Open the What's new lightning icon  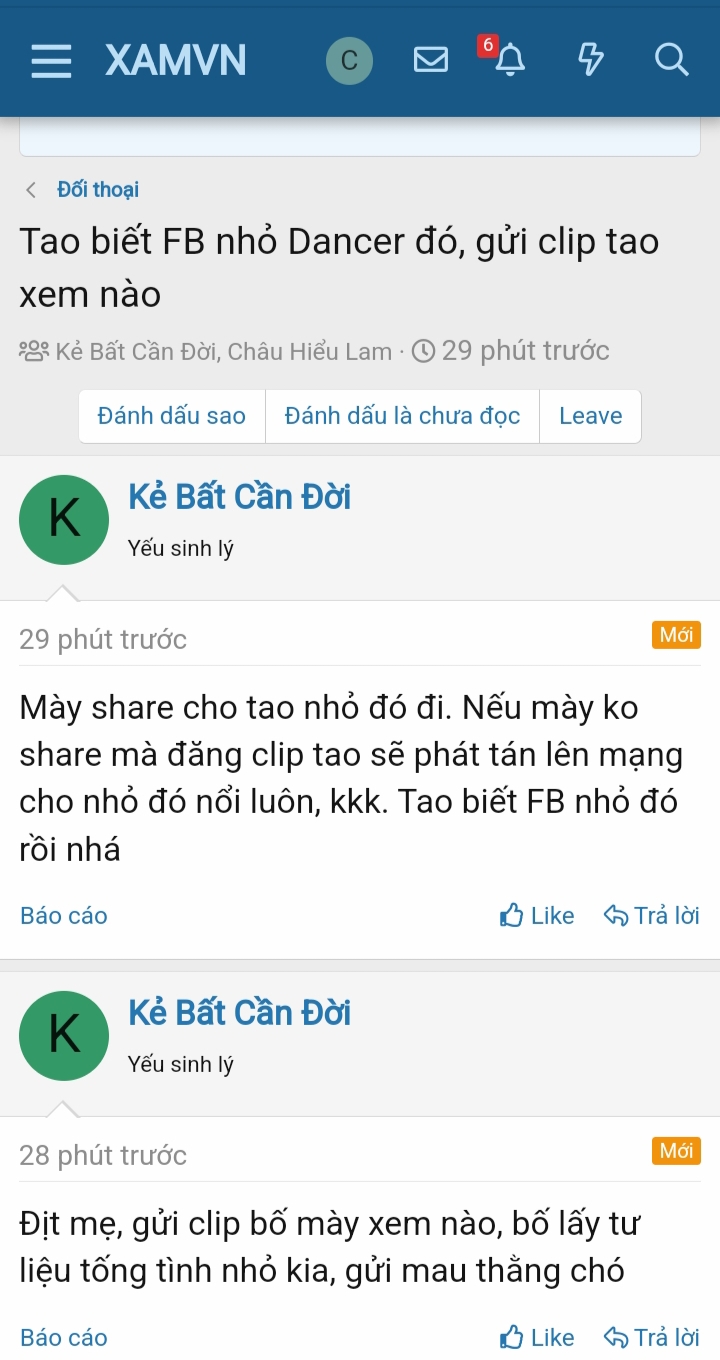point(591,61)
